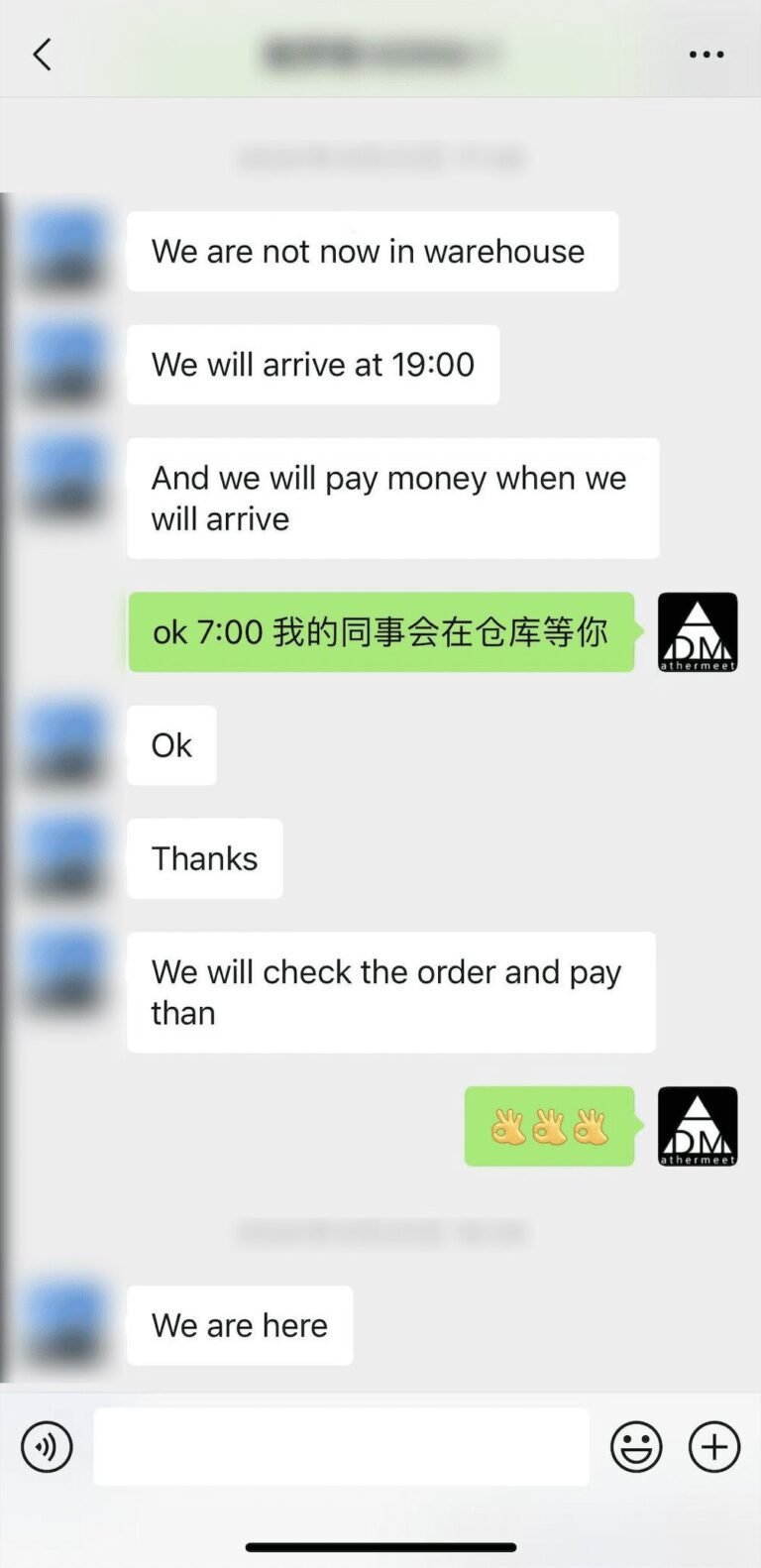This screenshot has width=761, height=1568.
Task: Select the 'We are here' message bubble
Action: pos(239,1325)
